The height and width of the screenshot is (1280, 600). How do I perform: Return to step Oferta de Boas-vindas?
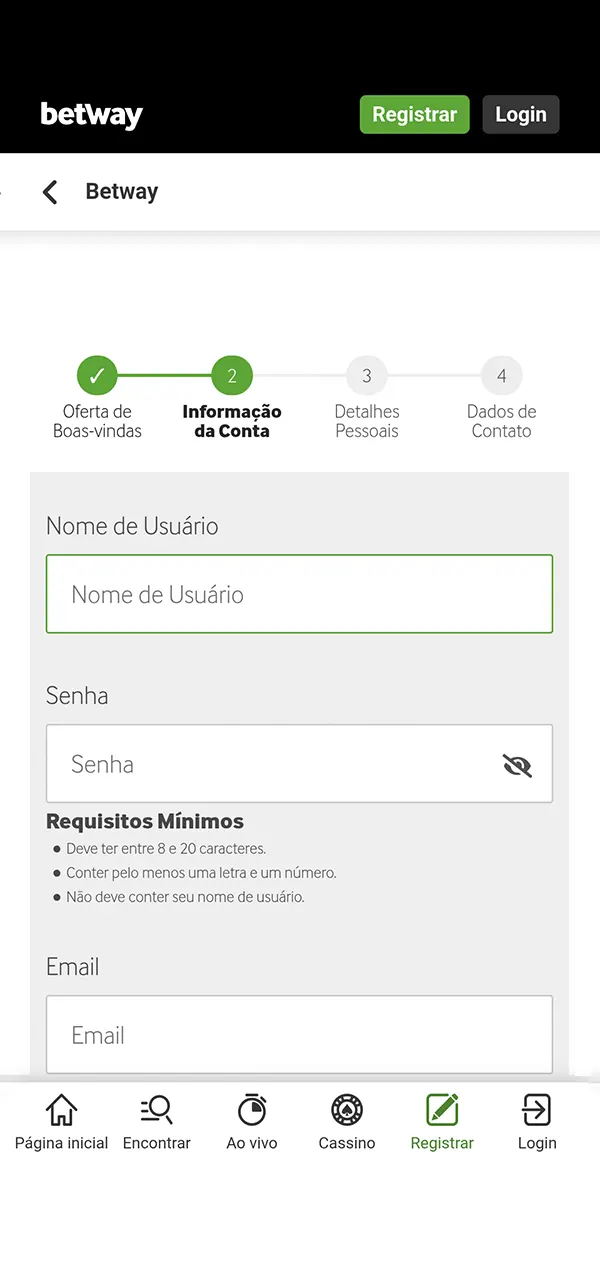click(x=97, y=377)
